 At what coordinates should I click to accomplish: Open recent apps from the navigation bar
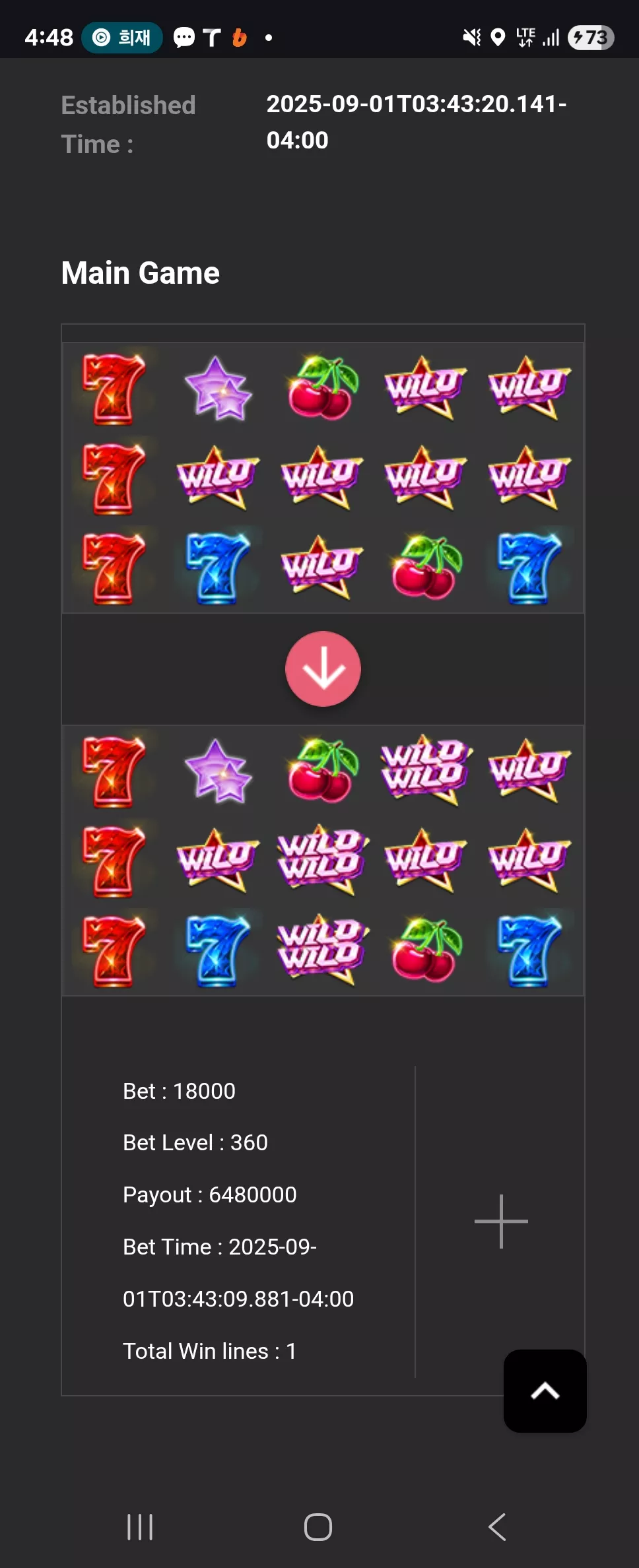[140, 1526]
